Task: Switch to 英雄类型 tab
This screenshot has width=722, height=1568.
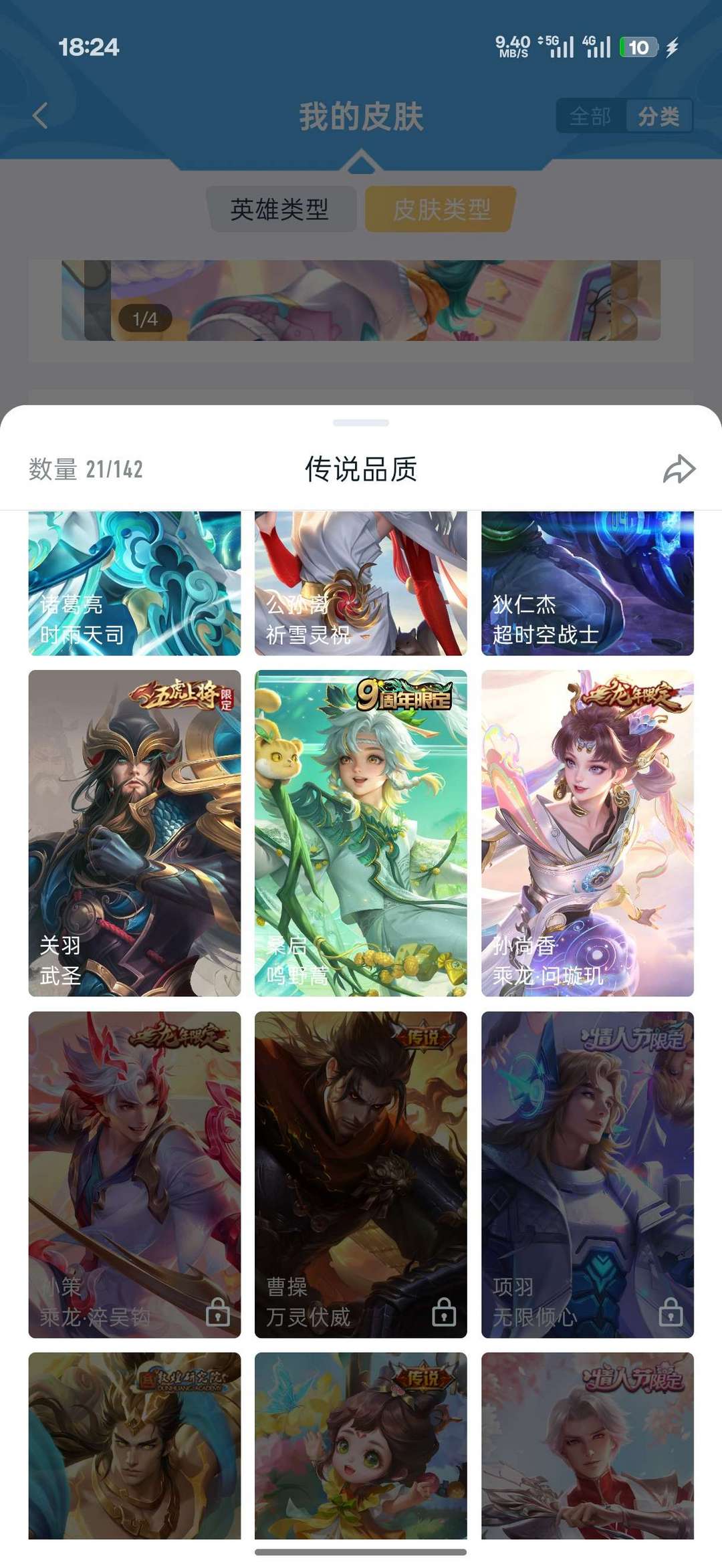Action: (280, 209)
